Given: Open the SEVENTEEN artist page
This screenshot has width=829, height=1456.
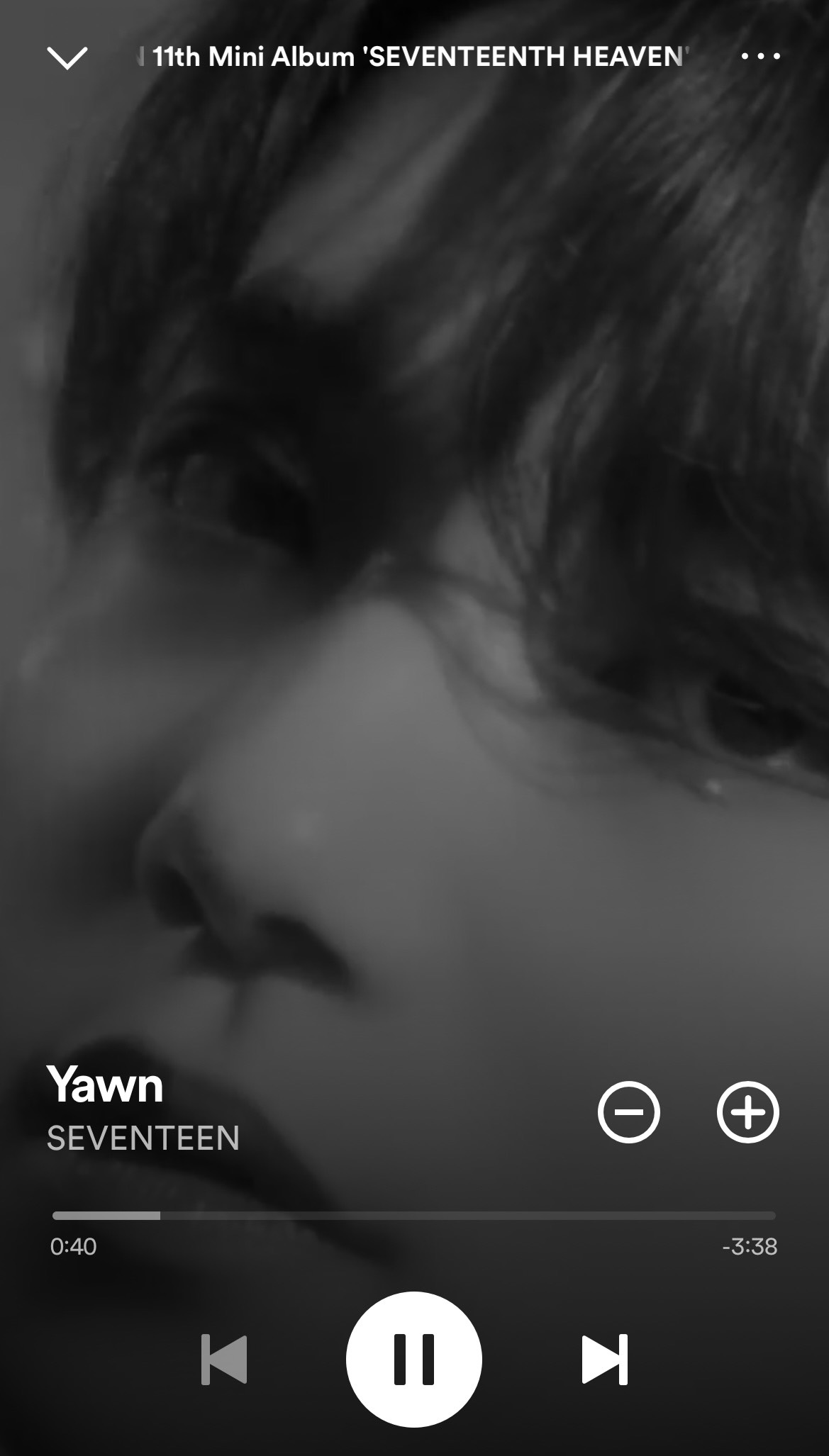Looking at the screenshot, I should click(143, 1138).
